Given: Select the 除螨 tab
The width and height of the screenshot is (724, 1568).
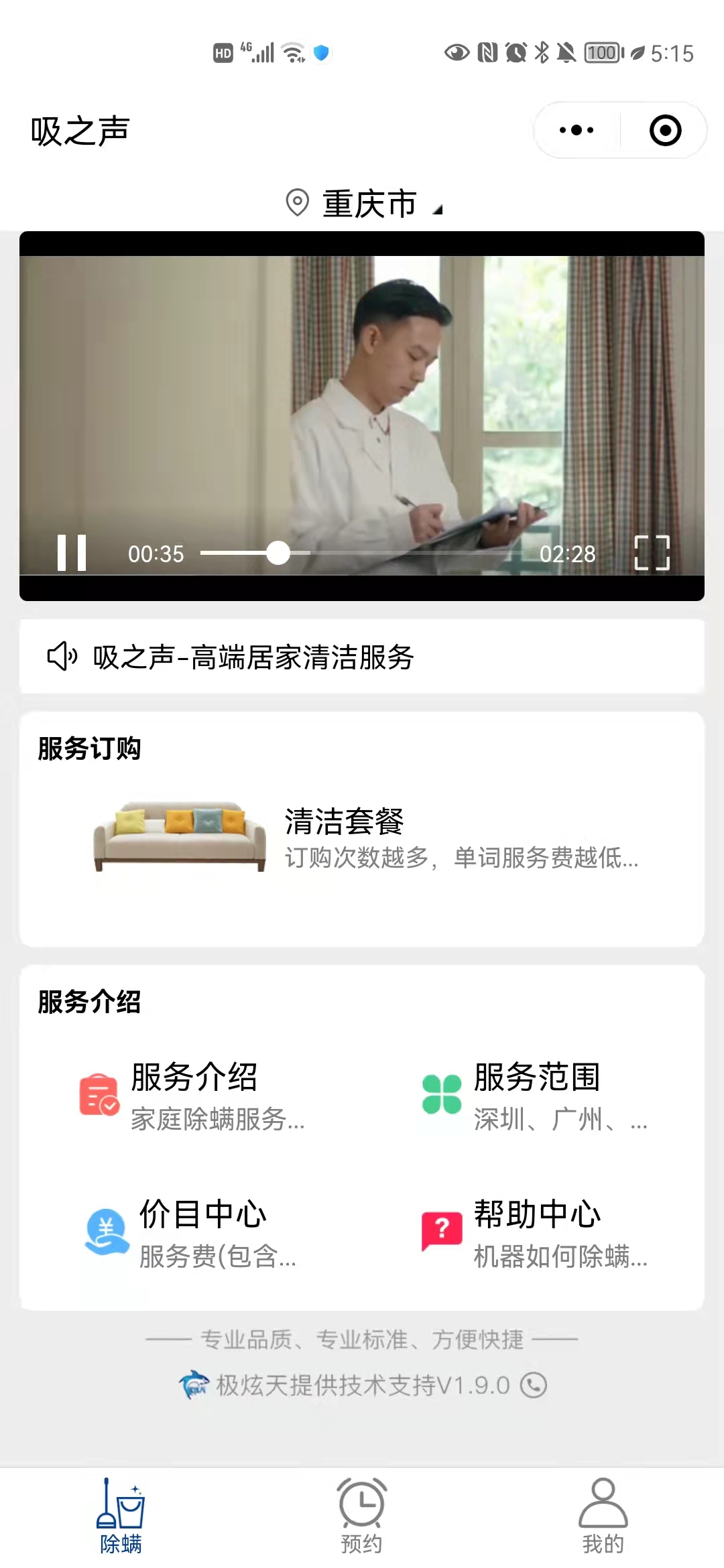Looking at the screenshot, I should (x=121, y=1516).
